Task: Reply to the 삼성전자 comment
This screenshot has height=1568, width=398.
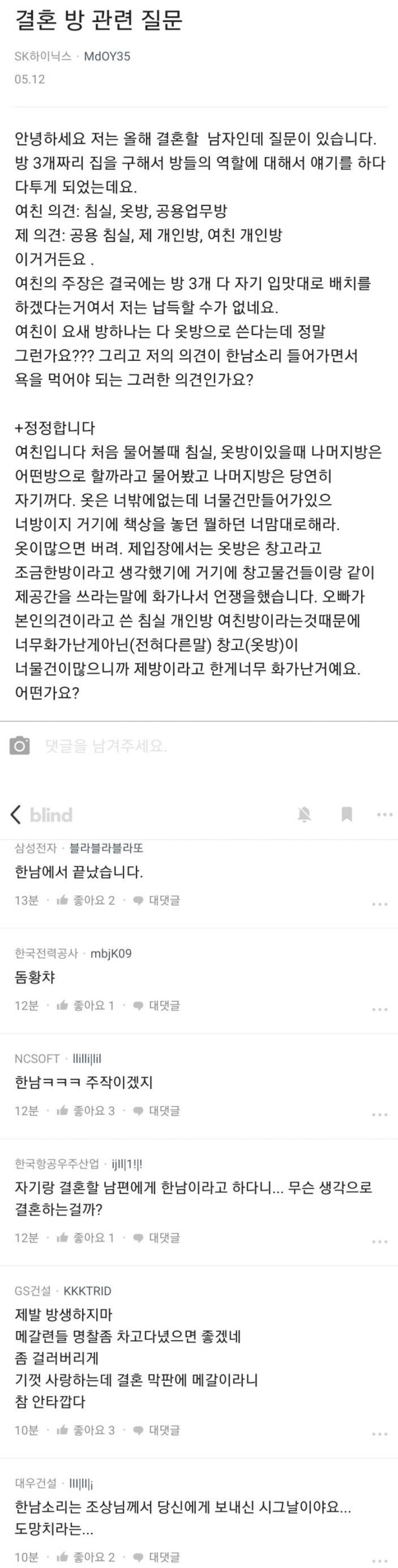Action: [x=157, y=901]
